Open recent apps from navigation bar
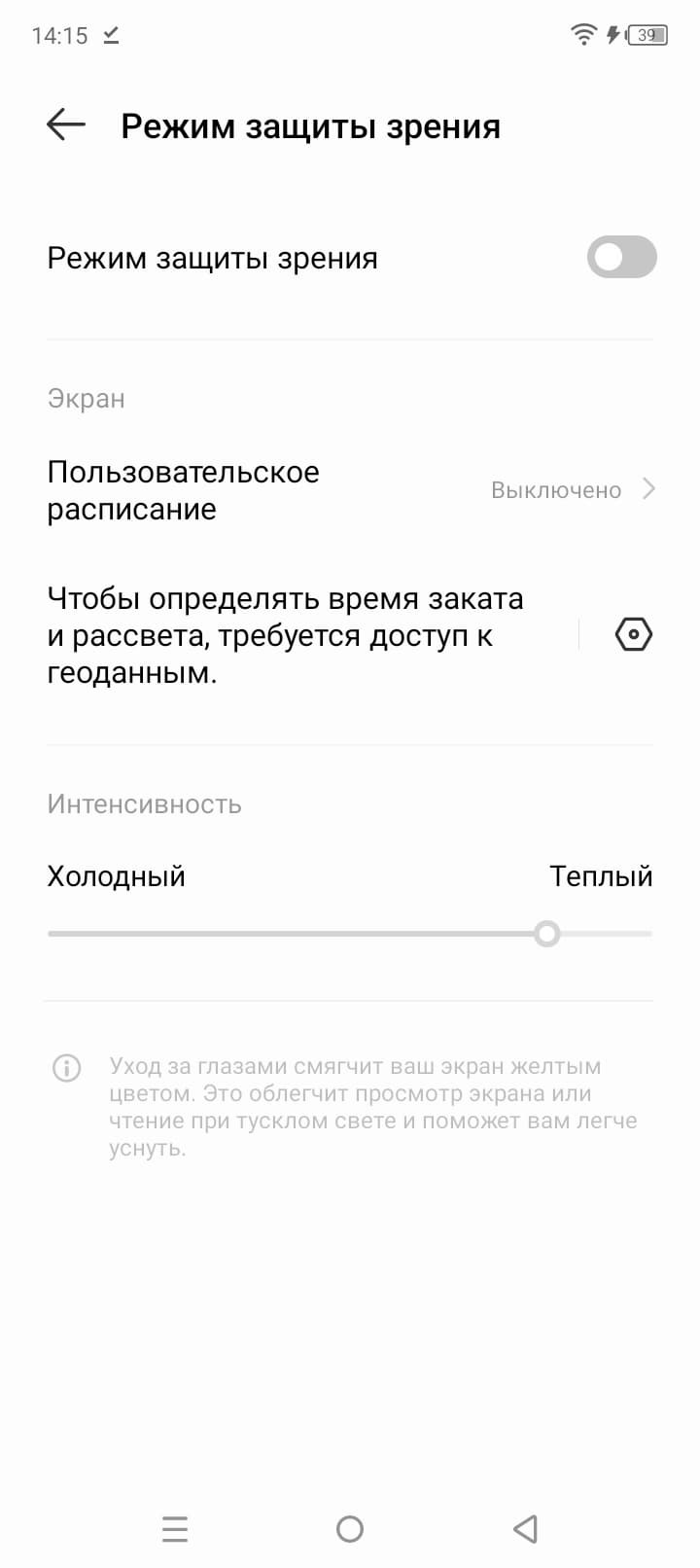700x1568 pixels. click(175, 1529)
